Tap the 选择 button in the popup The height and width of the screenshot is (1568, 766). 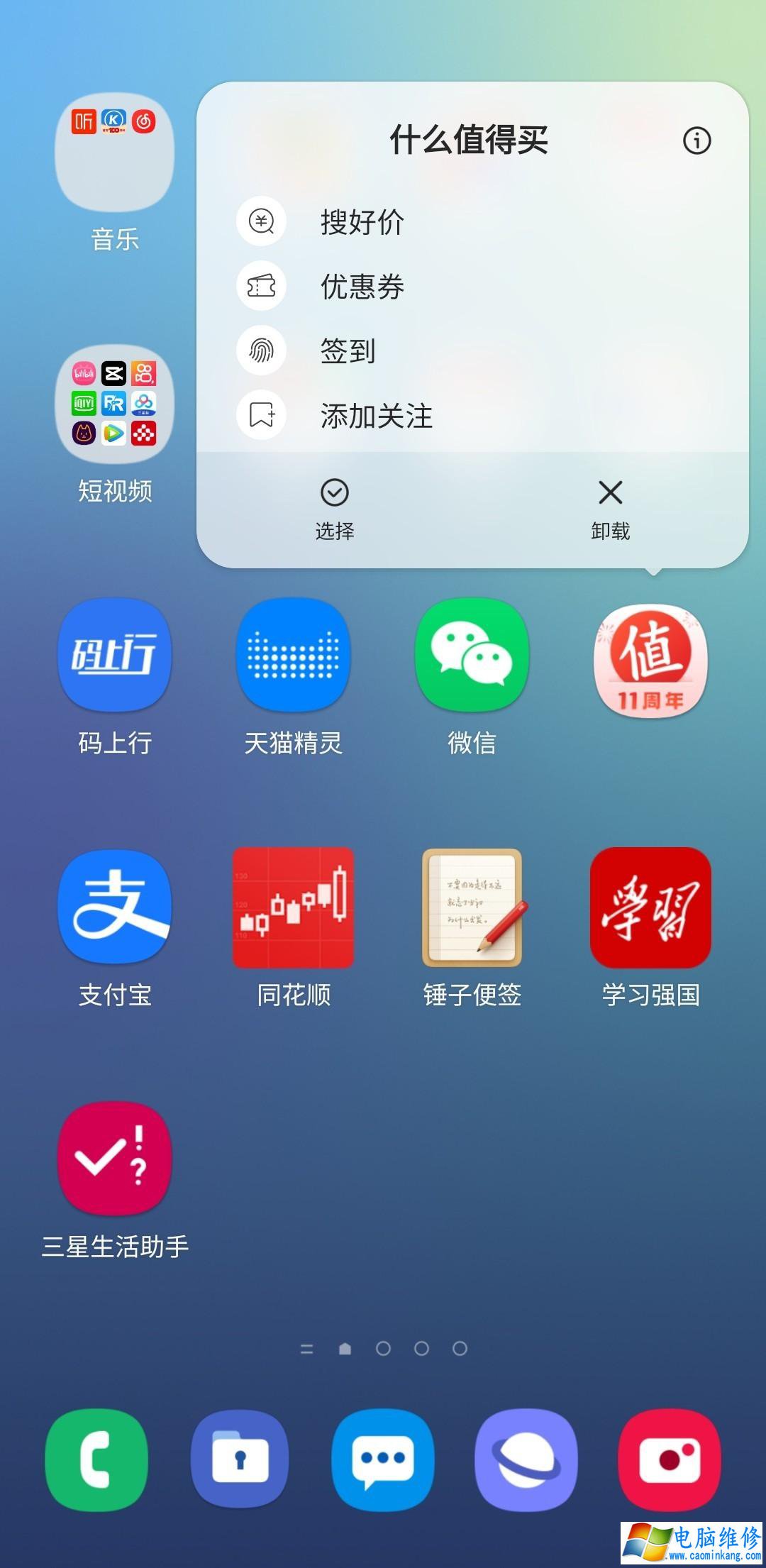[334, 508]
